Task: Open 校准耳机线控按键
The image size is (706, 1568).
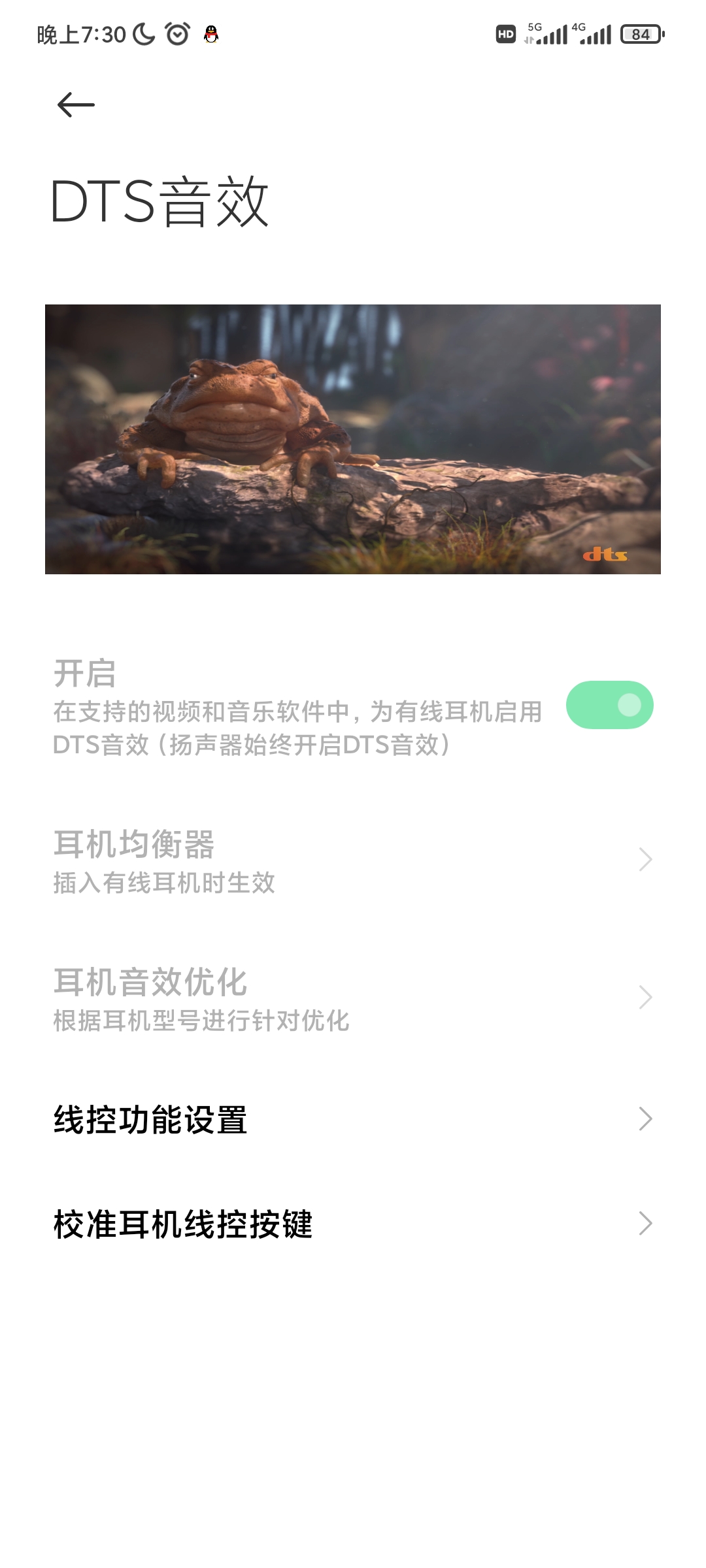Action: point(353,1224)
